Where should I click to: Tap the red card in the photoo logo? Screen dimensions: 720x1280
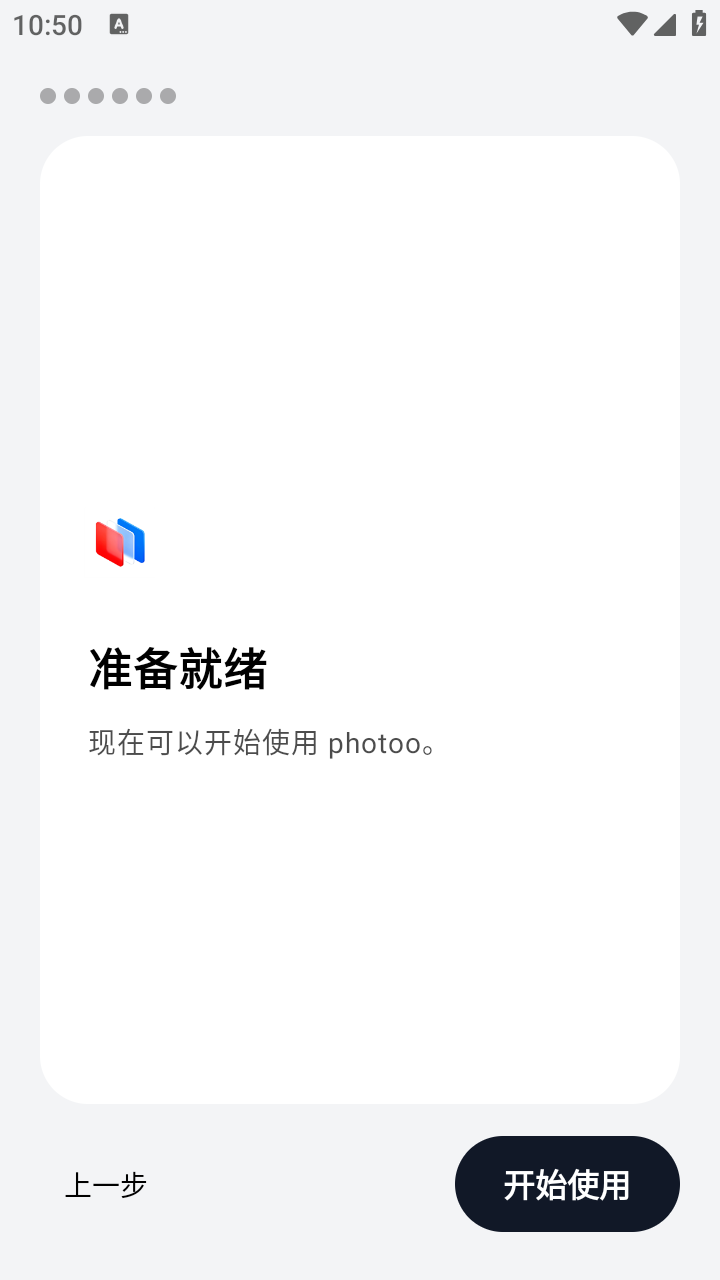pos(108,545)
